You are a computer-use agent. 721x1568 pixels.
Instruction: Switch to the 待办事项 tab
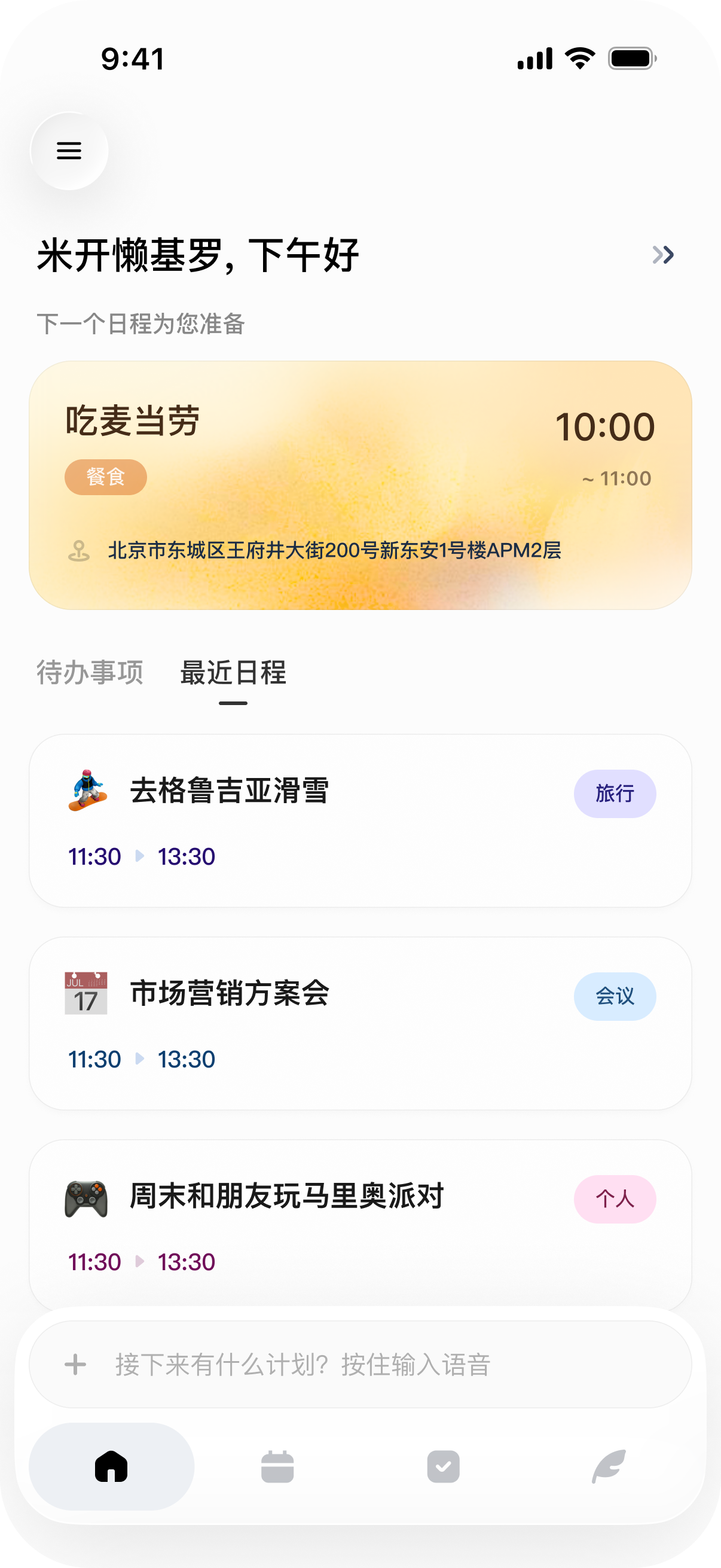click(90, 673)
